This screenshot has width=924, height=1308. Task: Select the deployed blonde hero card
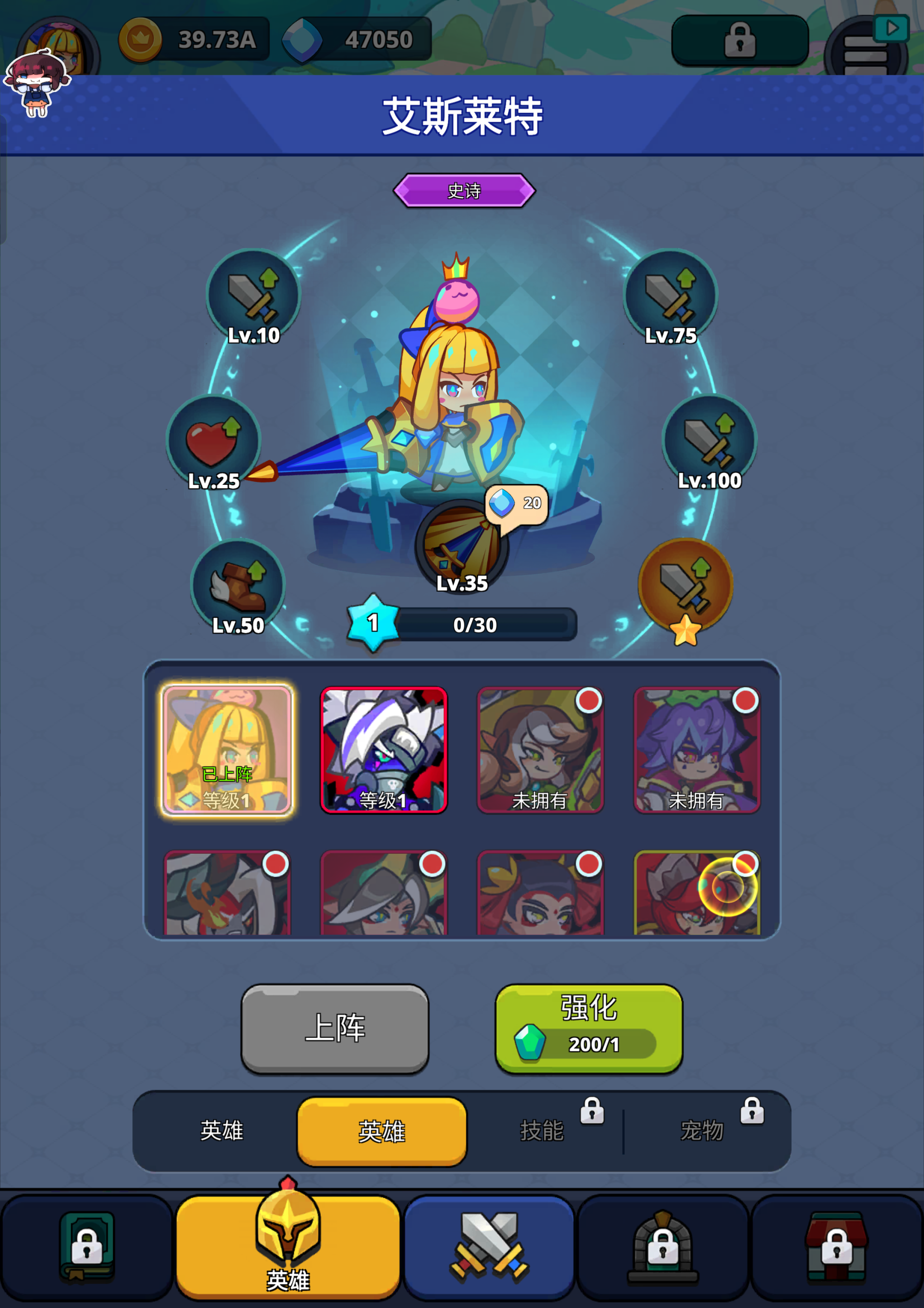tap(227, 750)
